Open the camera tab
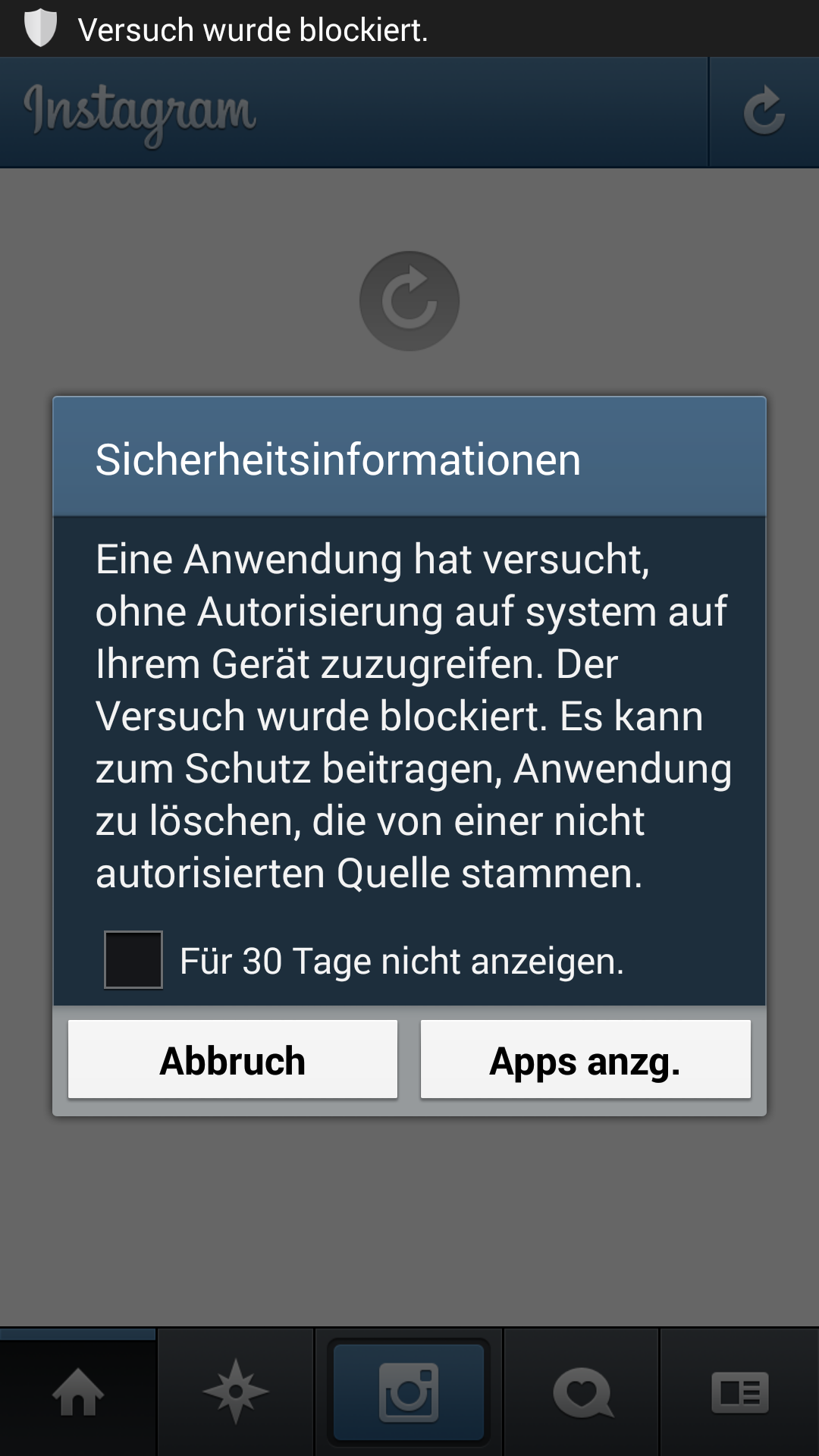The width and height of the screenshot is (819, 1456). 409,1392
